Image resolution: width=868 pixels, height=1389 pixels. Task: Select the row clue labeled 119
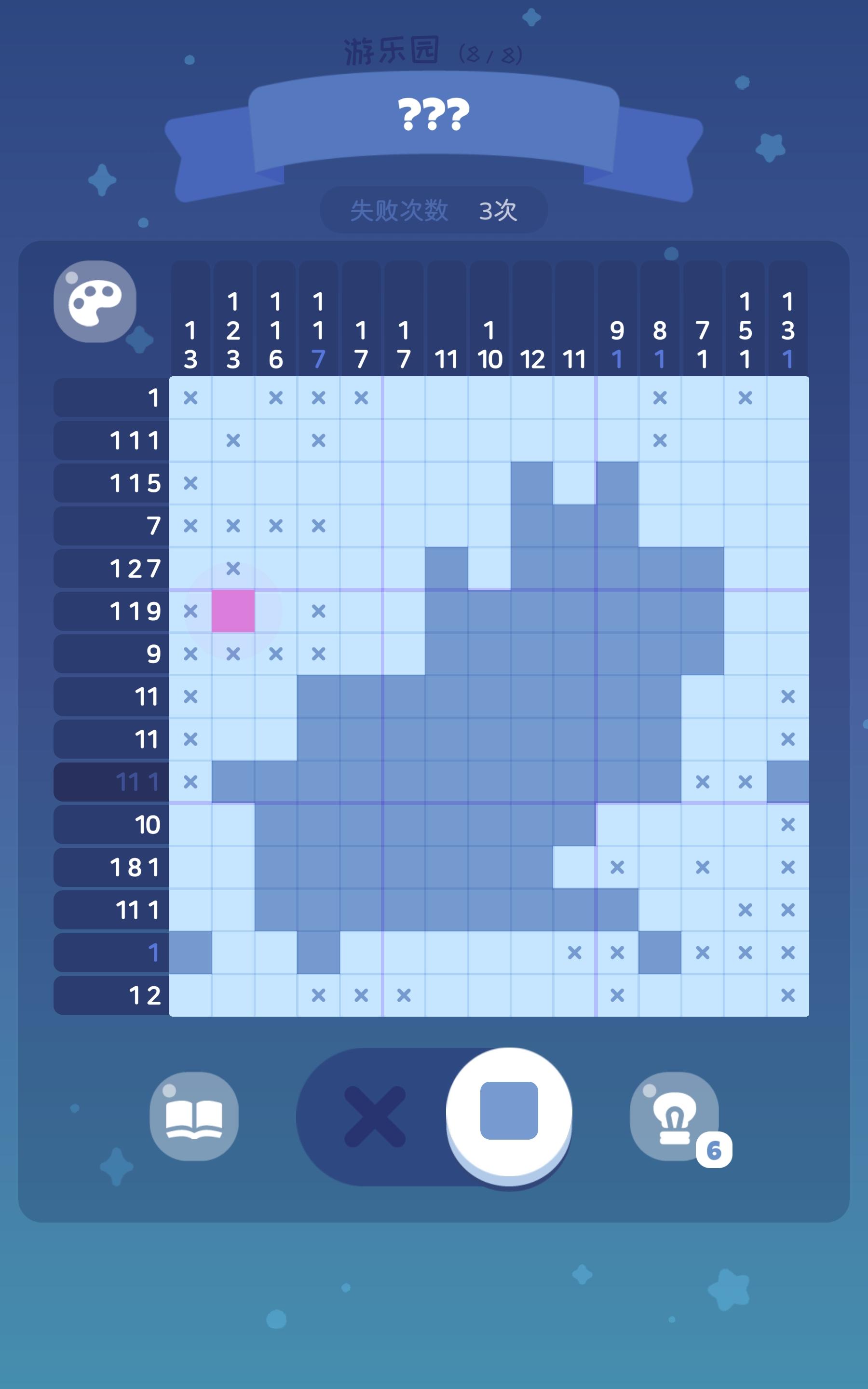click(x=112, y=612)
